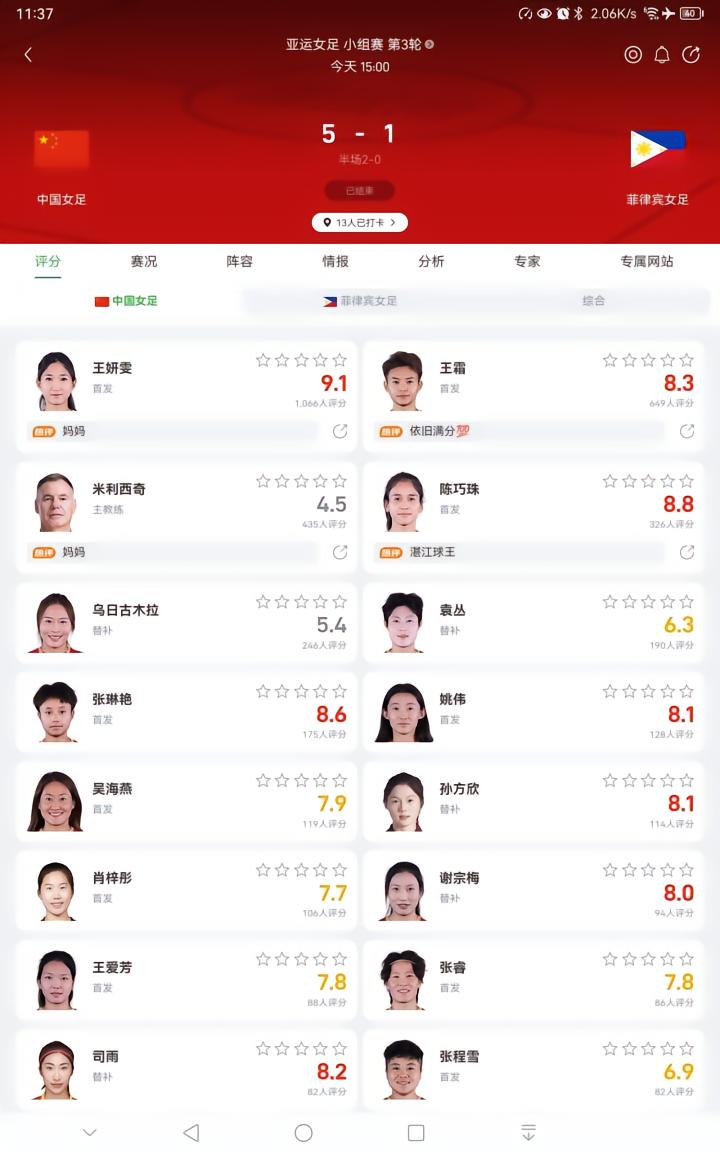
Task: Open the 13人已打卡 check-in pill
Action: click(360, 222)
